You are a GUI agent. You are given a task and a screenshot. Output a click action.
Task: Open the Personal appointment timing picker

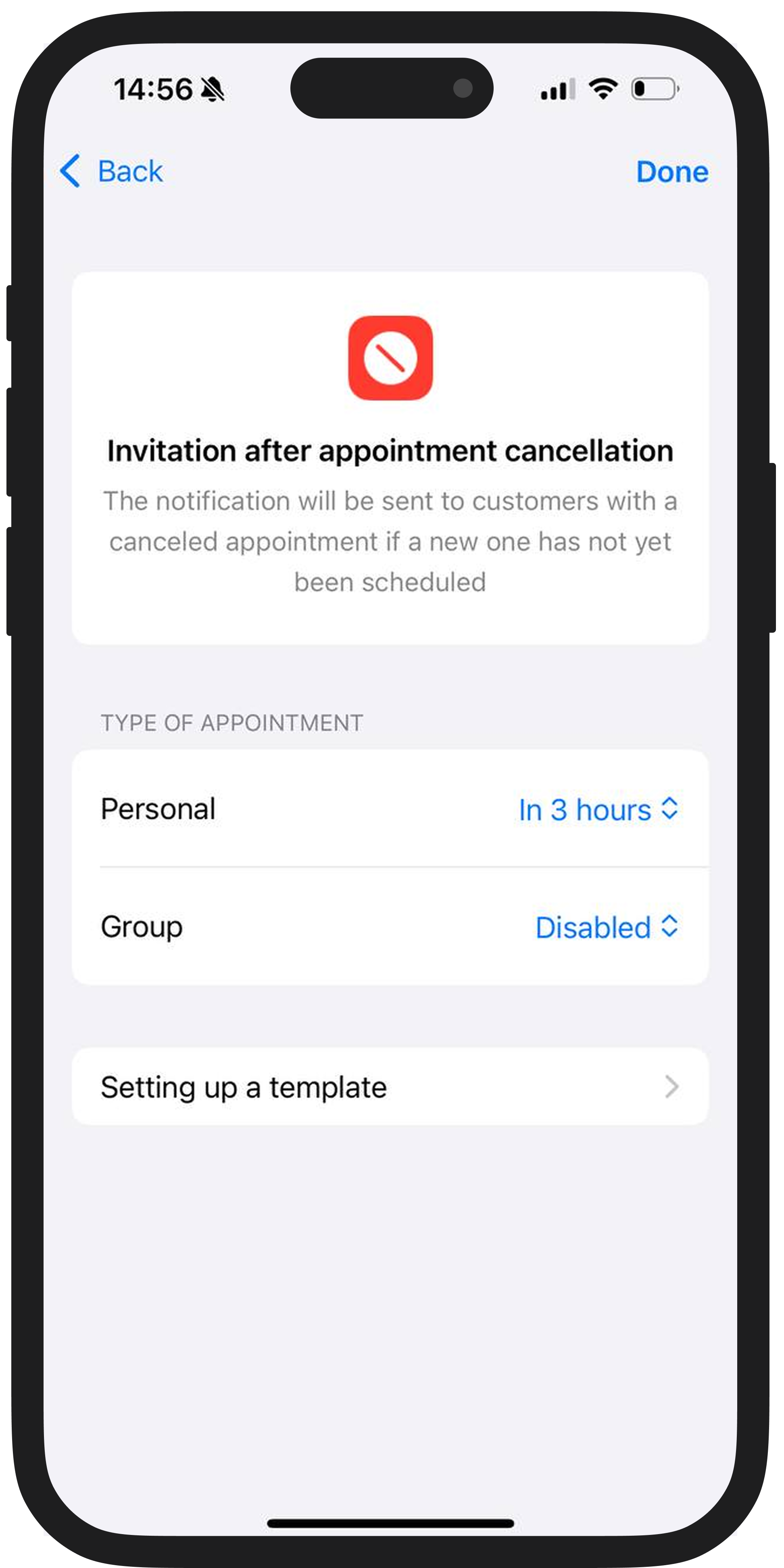click(x=598, y=809)
